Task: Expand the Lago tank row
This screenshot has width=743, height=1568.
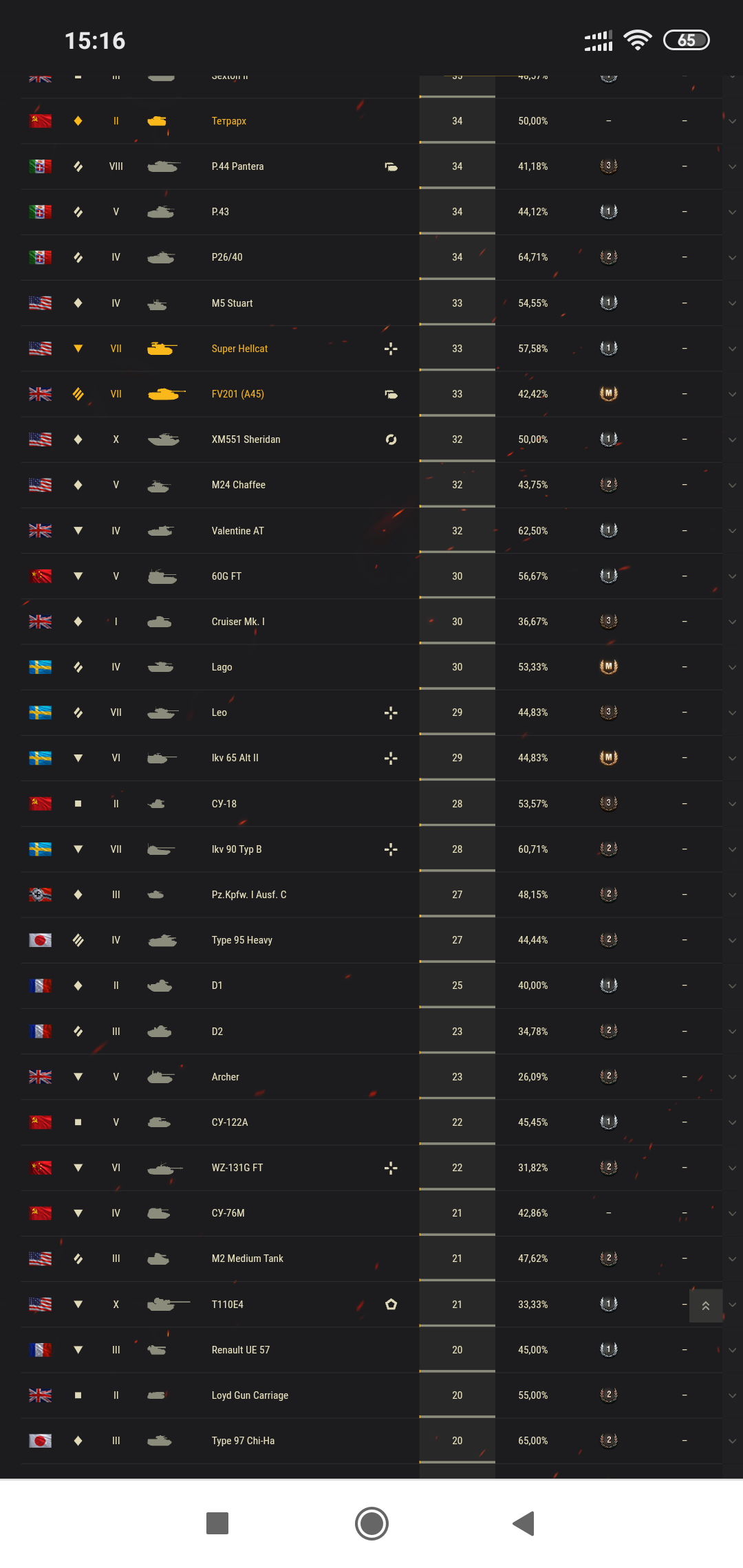Action: click(732, 667)
